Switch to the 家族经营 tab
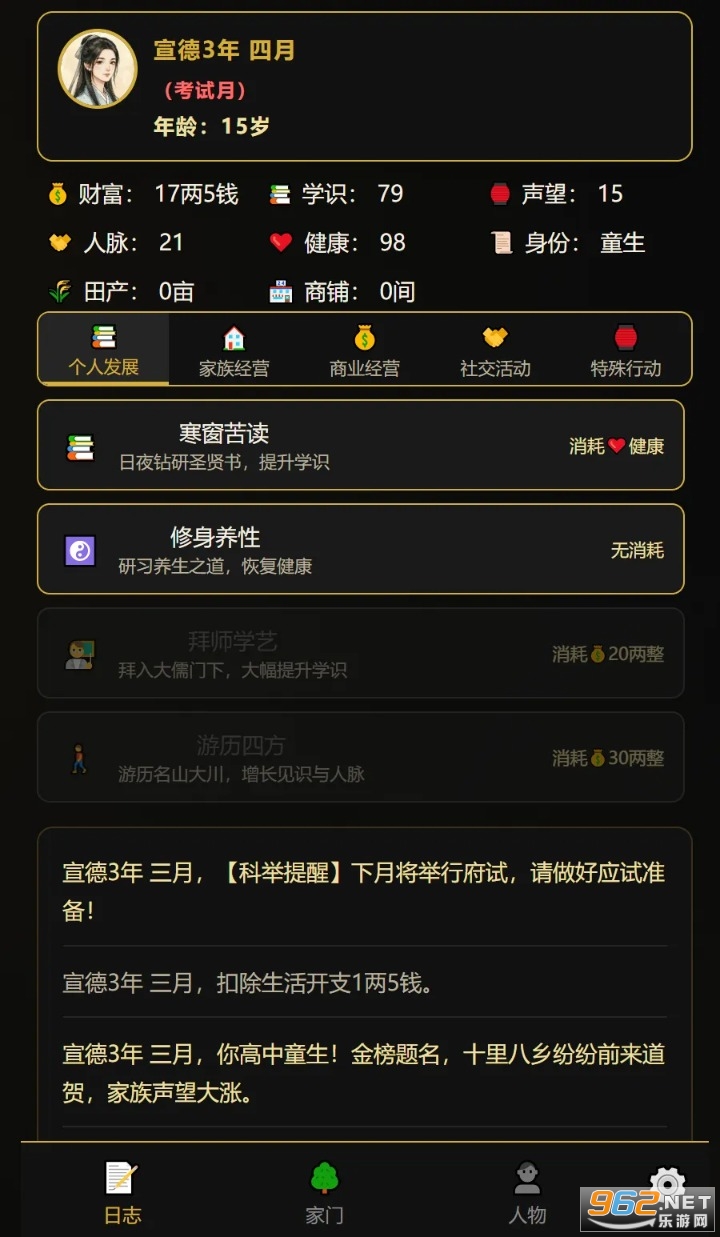Viewport: 720px width, 1237px height. tap(233, 349)
